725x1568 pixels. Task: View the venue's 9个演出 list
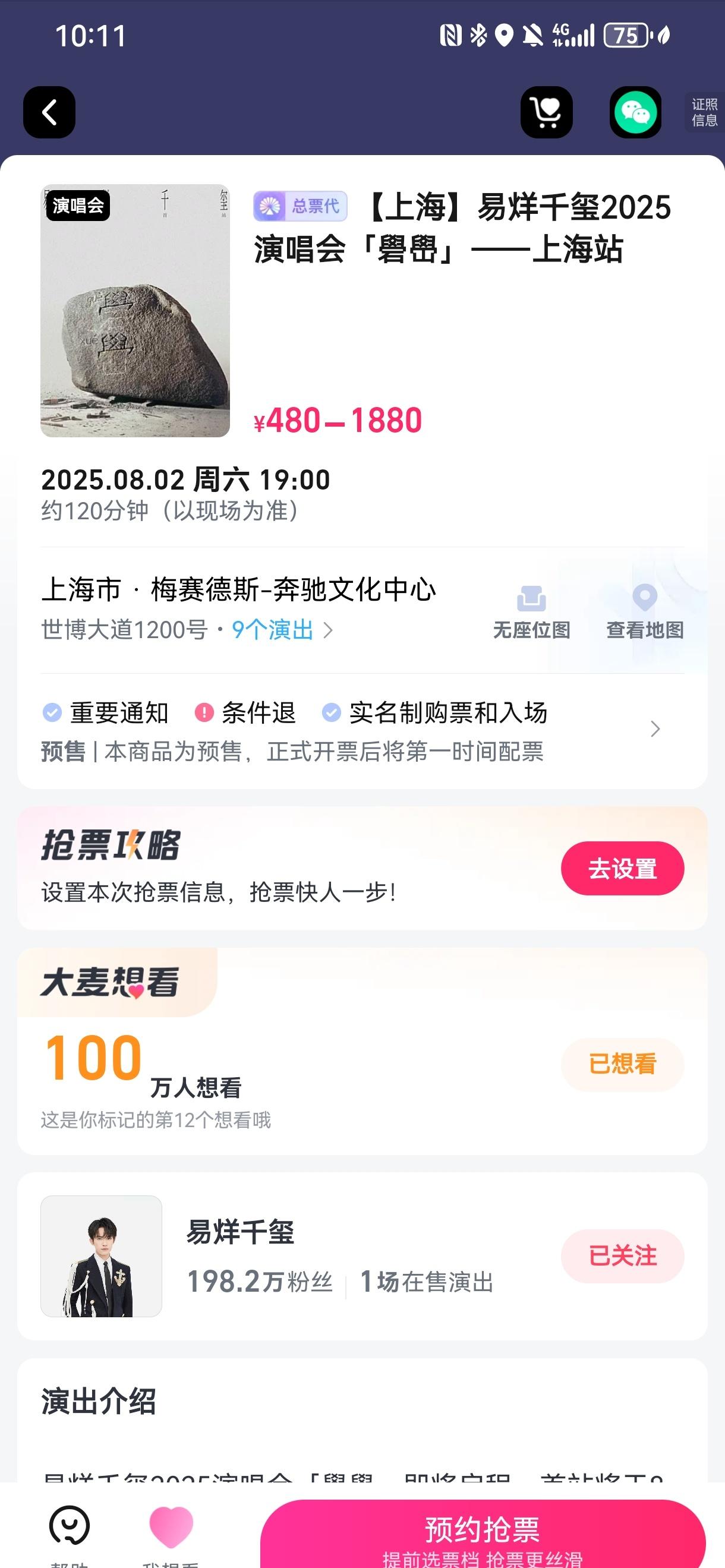(281, 630)
